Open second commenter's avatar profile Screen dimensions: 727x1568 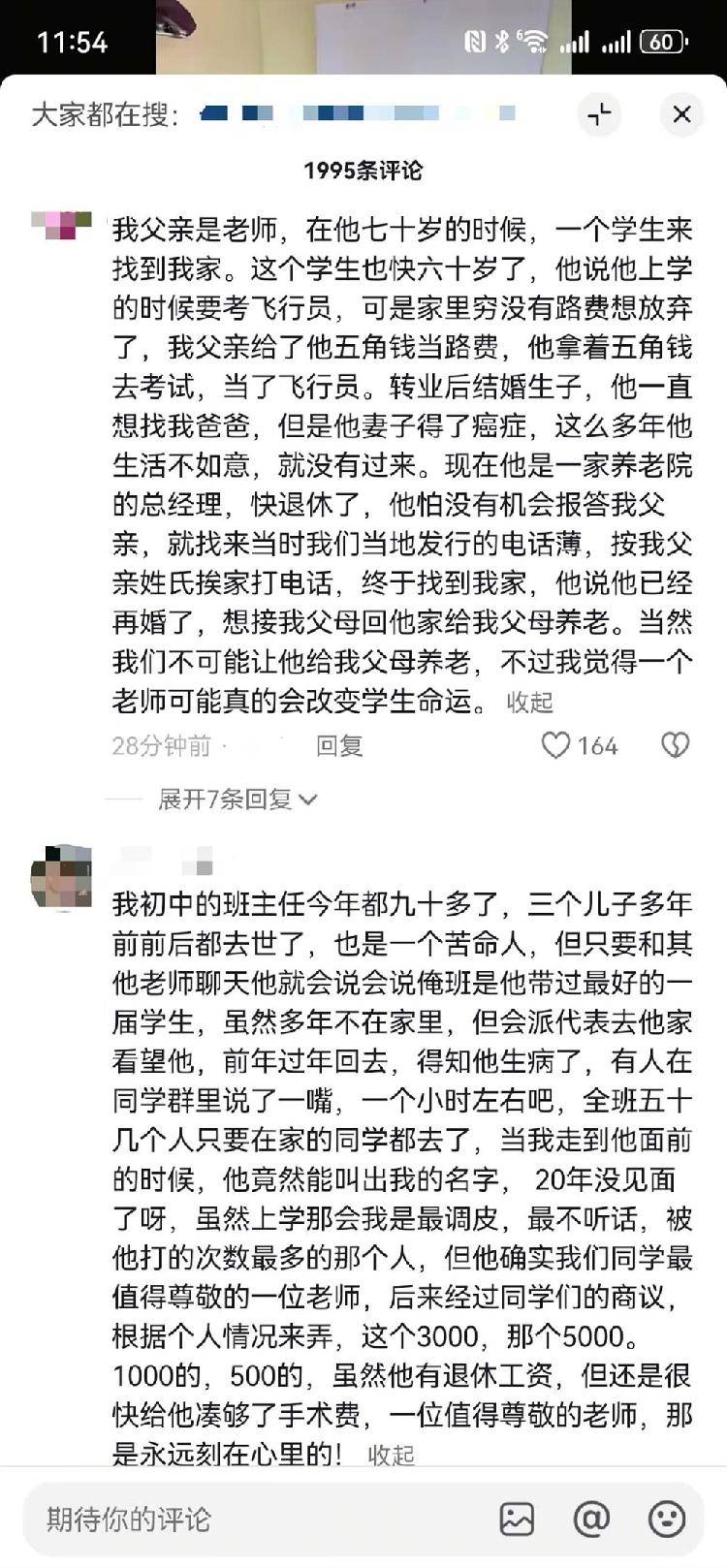click(62, 876)
